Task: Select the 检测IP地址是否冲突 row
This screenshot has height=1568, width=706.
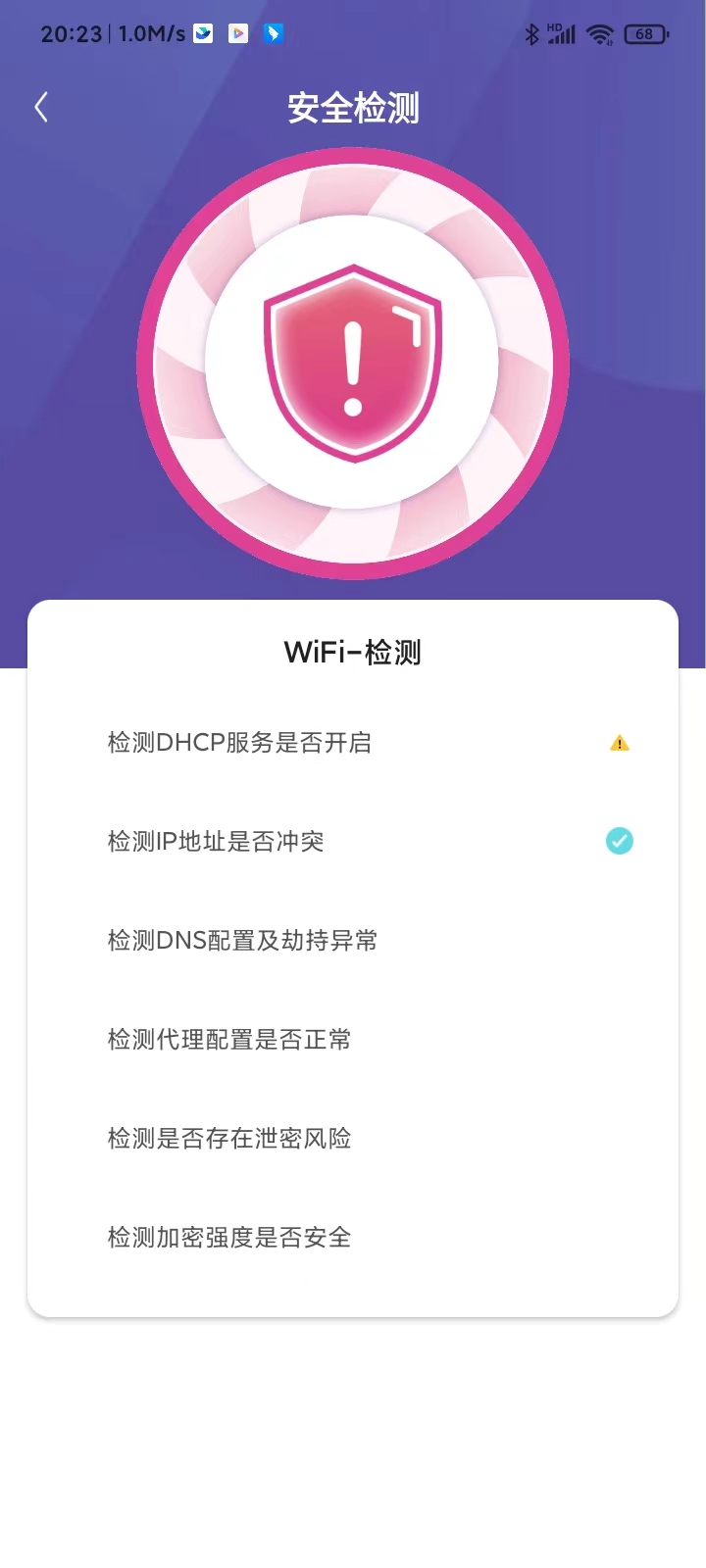Action: click(217, 841)
